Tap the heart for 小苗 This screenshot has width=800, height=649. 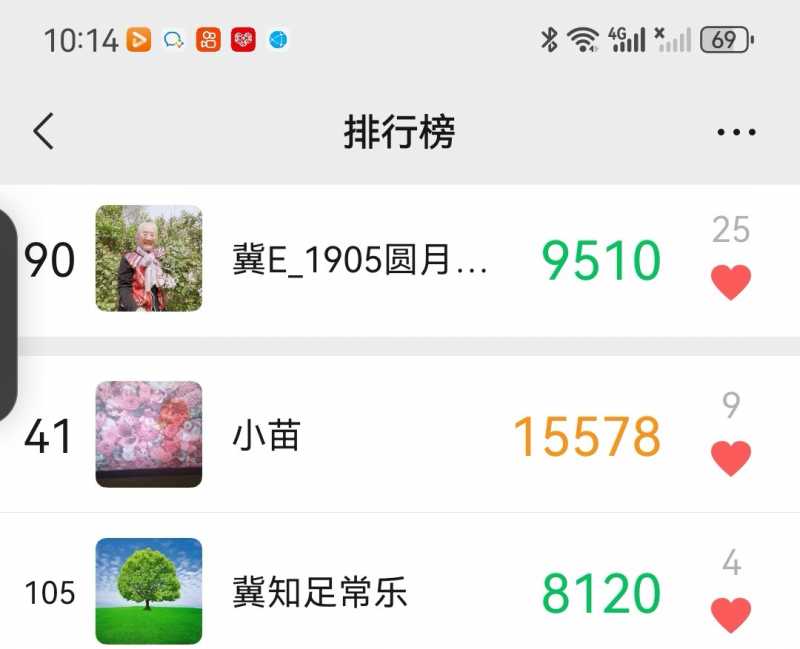[x=731, y=458]
